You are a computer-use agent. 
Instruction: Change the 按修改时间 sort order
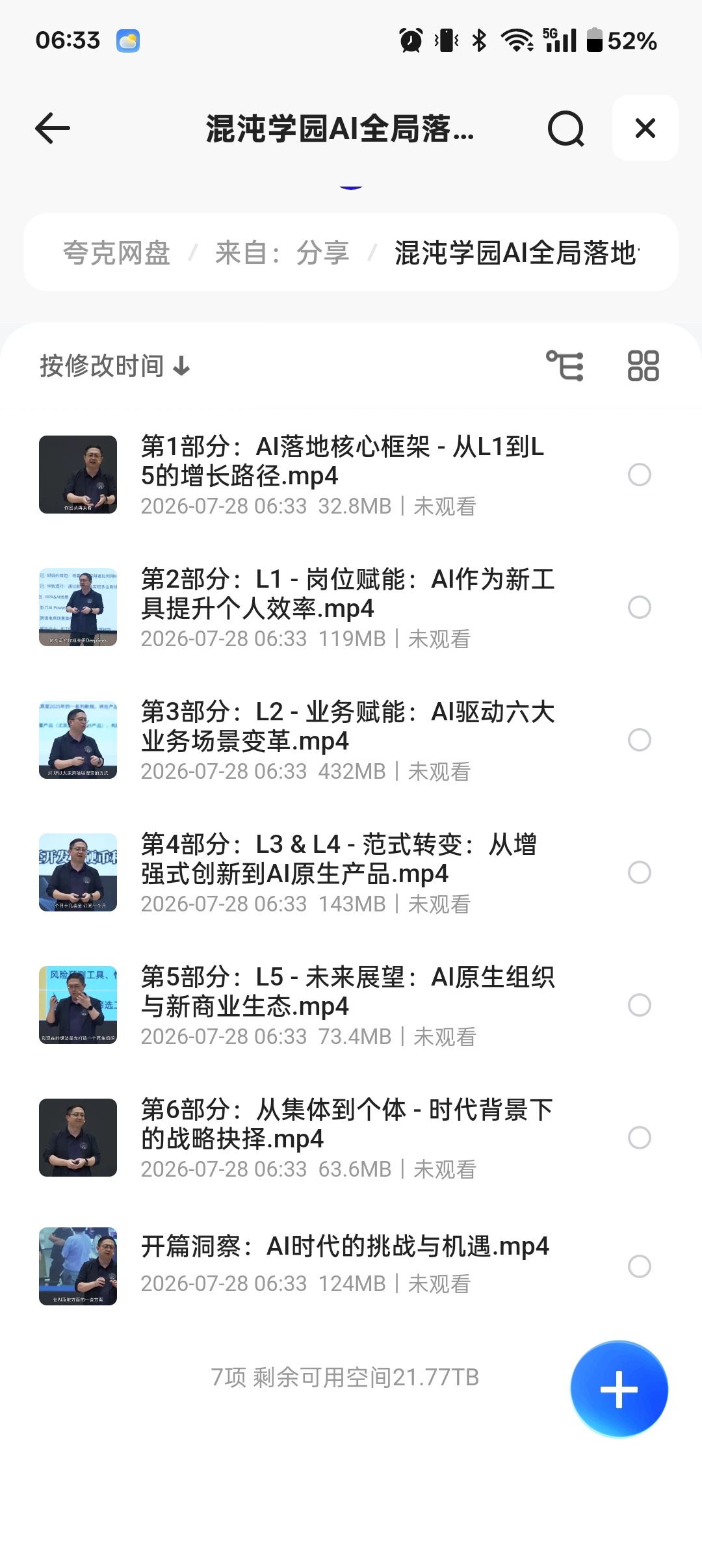(x=115, y=366)
